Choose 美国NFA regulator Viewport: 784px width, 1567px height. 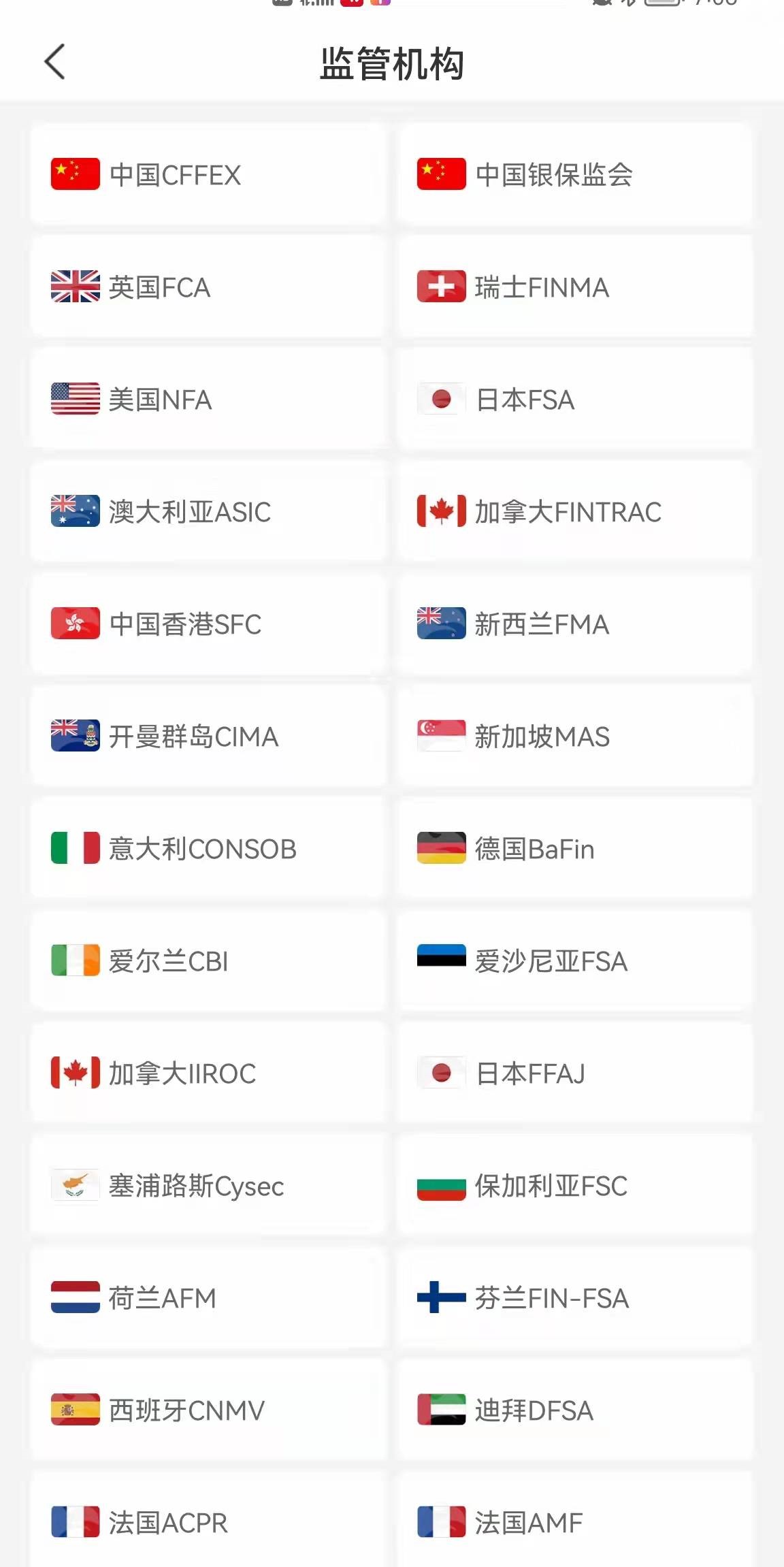[208, 400]
